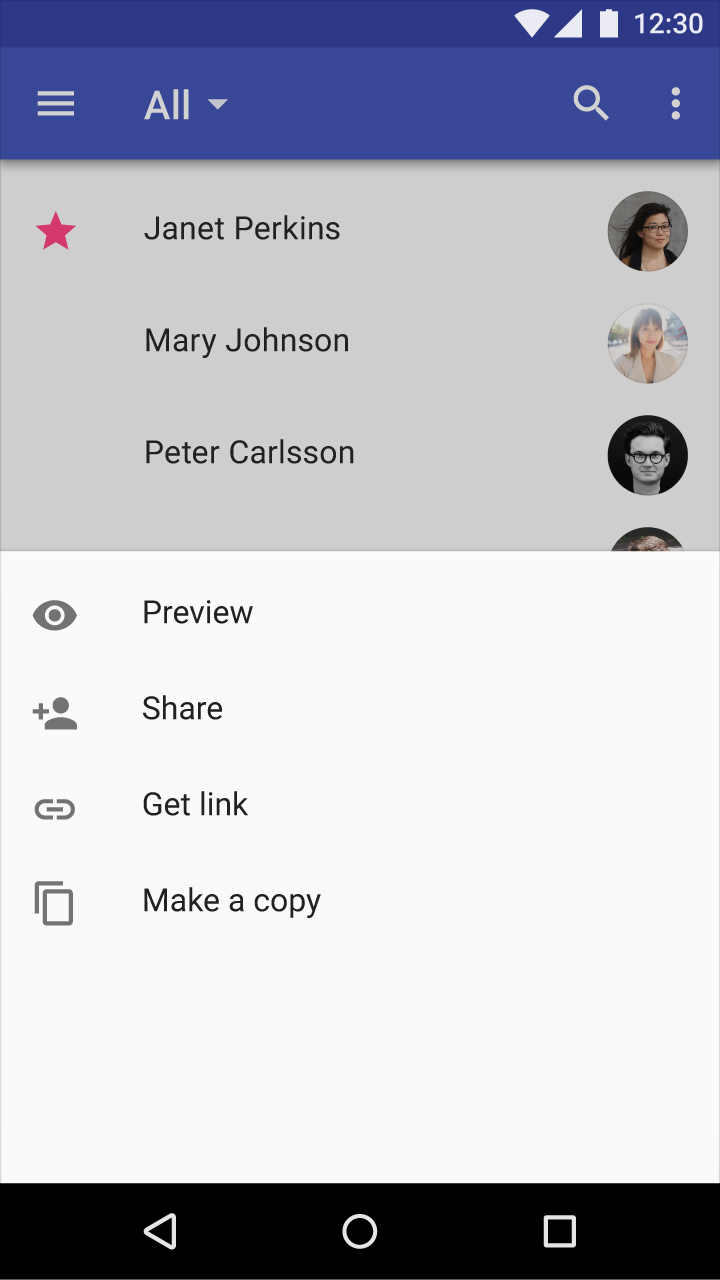Select Make a copy
Viewport: 720px width, 1280px height.
pos(231,901)
